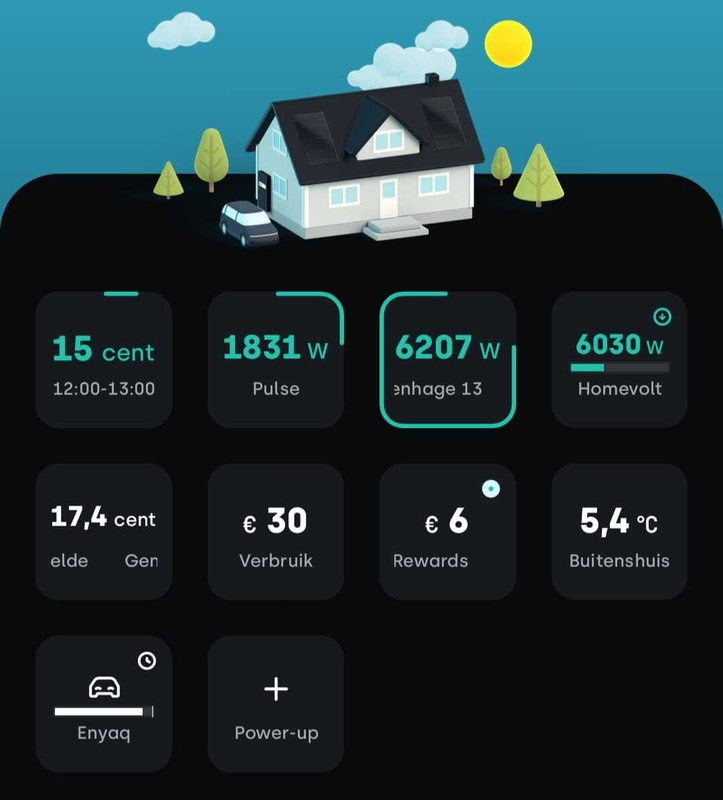Add a new Power-up
Screen dimensions: 723x800
tap(276, 704)
